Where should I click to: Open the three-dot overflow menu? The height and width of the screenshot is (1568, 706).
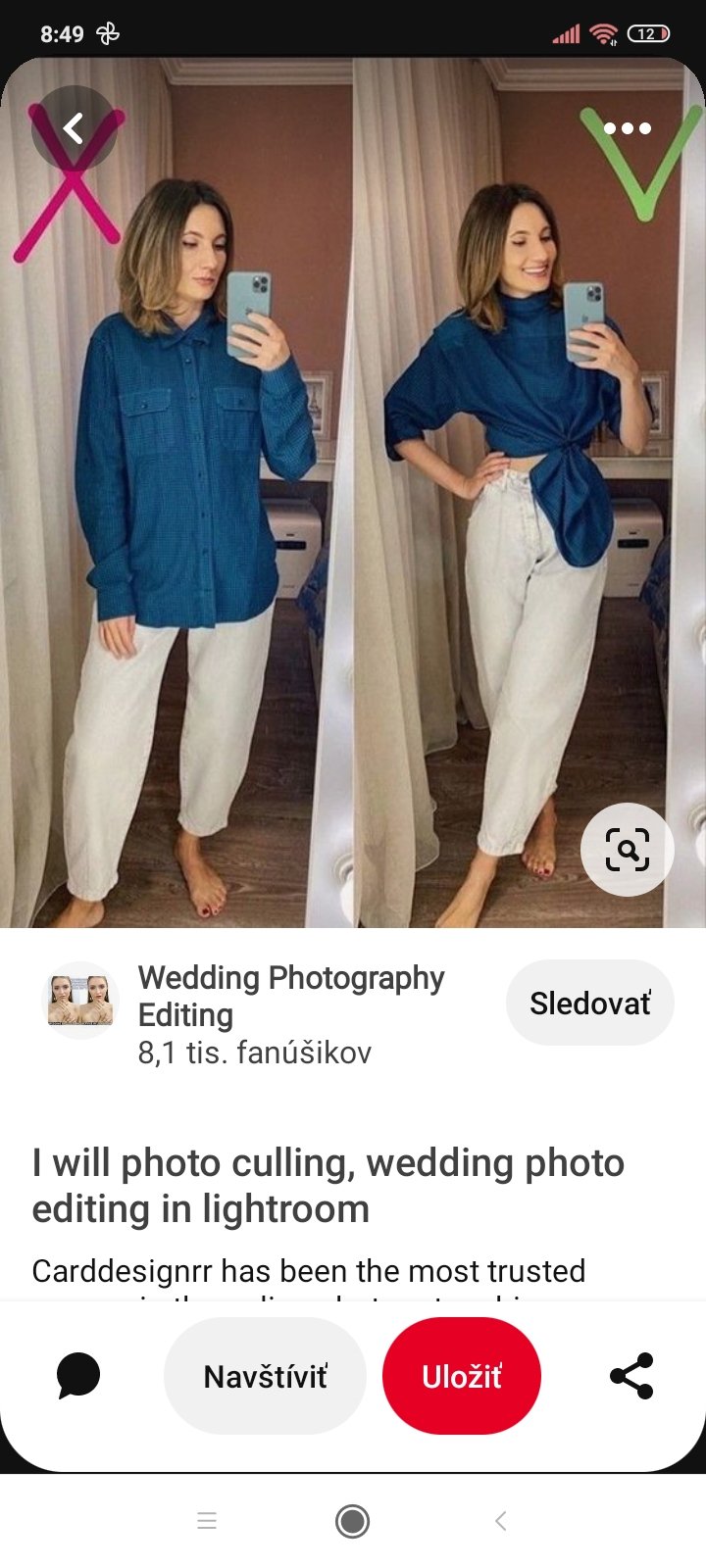[x=627, y=128]
